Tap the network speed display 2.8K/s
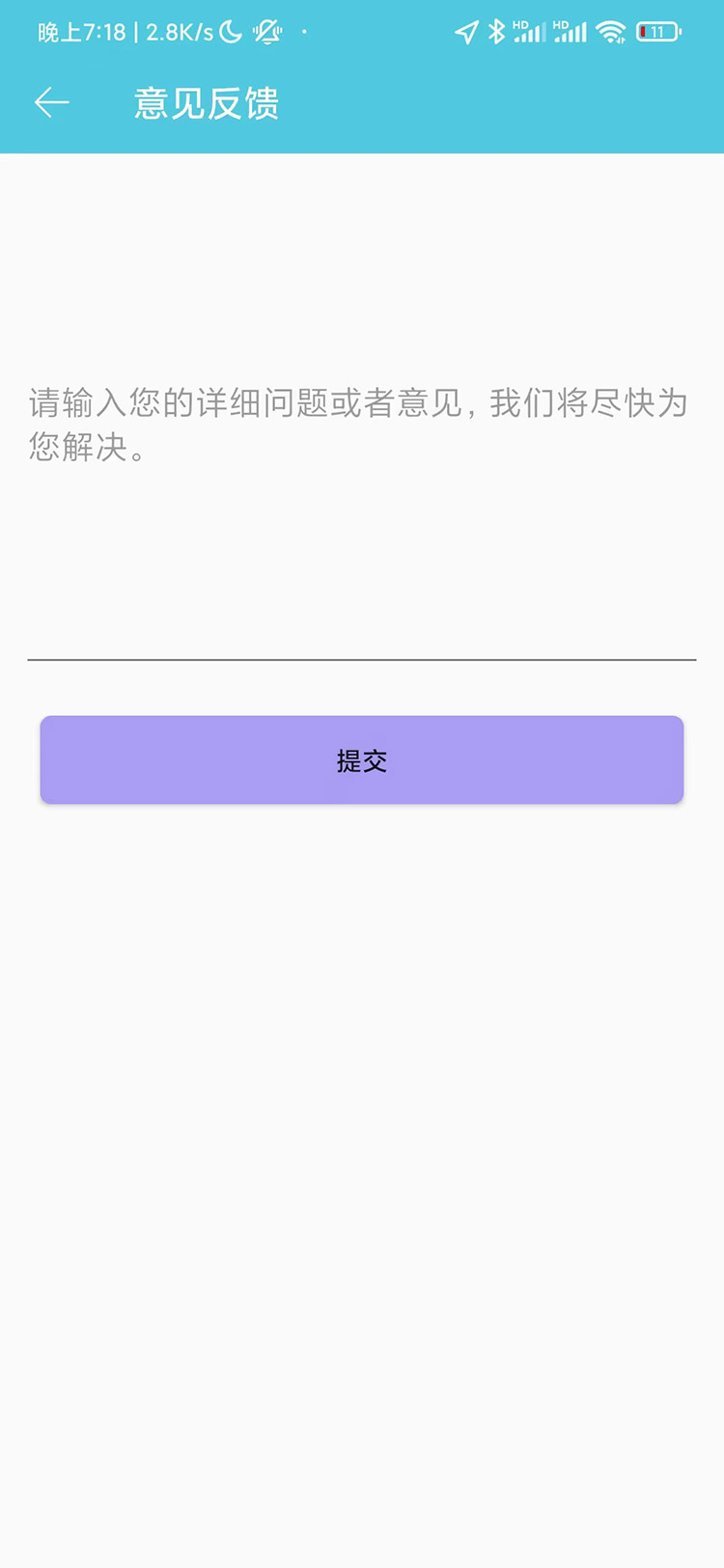This screenshot has height=1568, width=724. (x=179, y=31)
